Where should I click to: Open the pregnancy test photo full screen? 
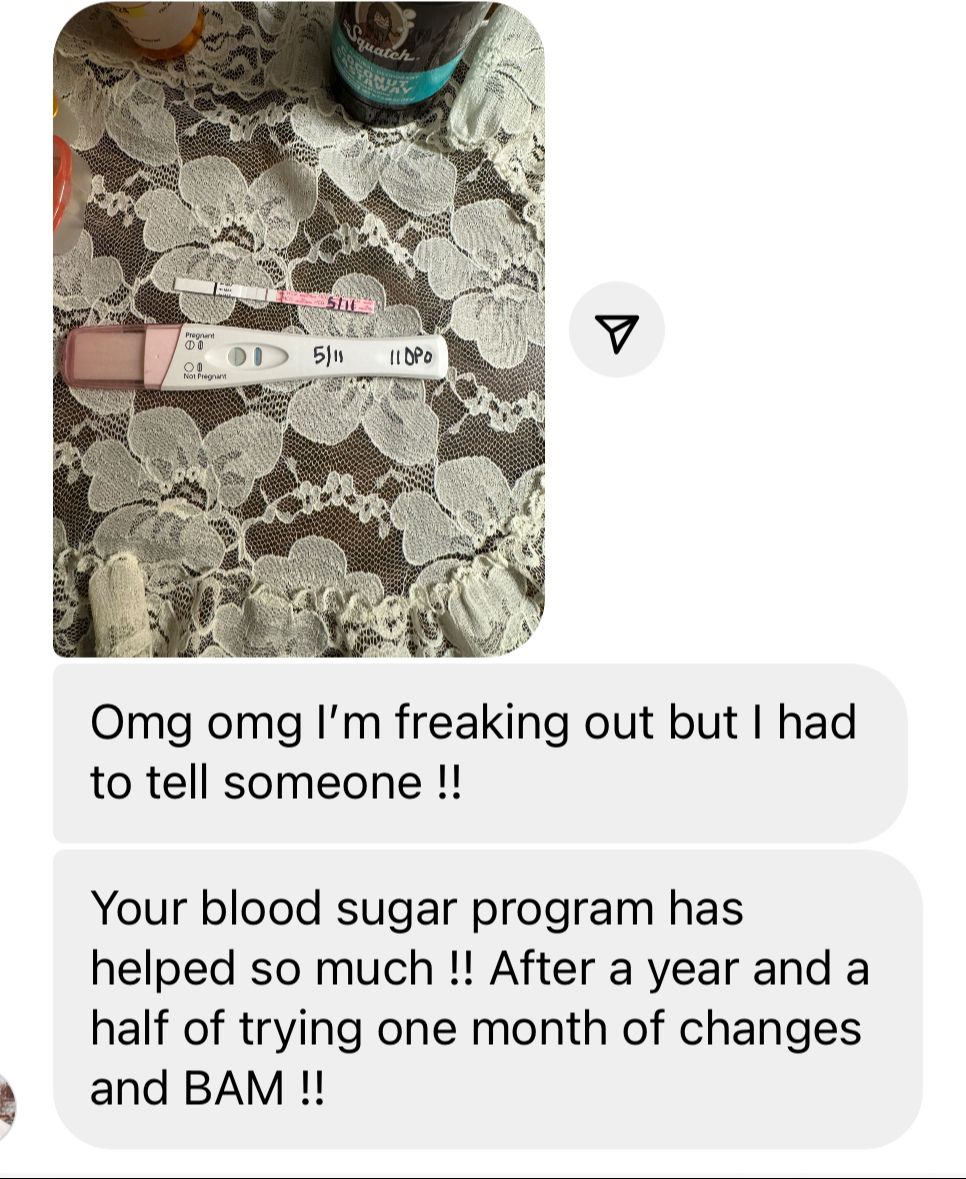coord(298,330)
